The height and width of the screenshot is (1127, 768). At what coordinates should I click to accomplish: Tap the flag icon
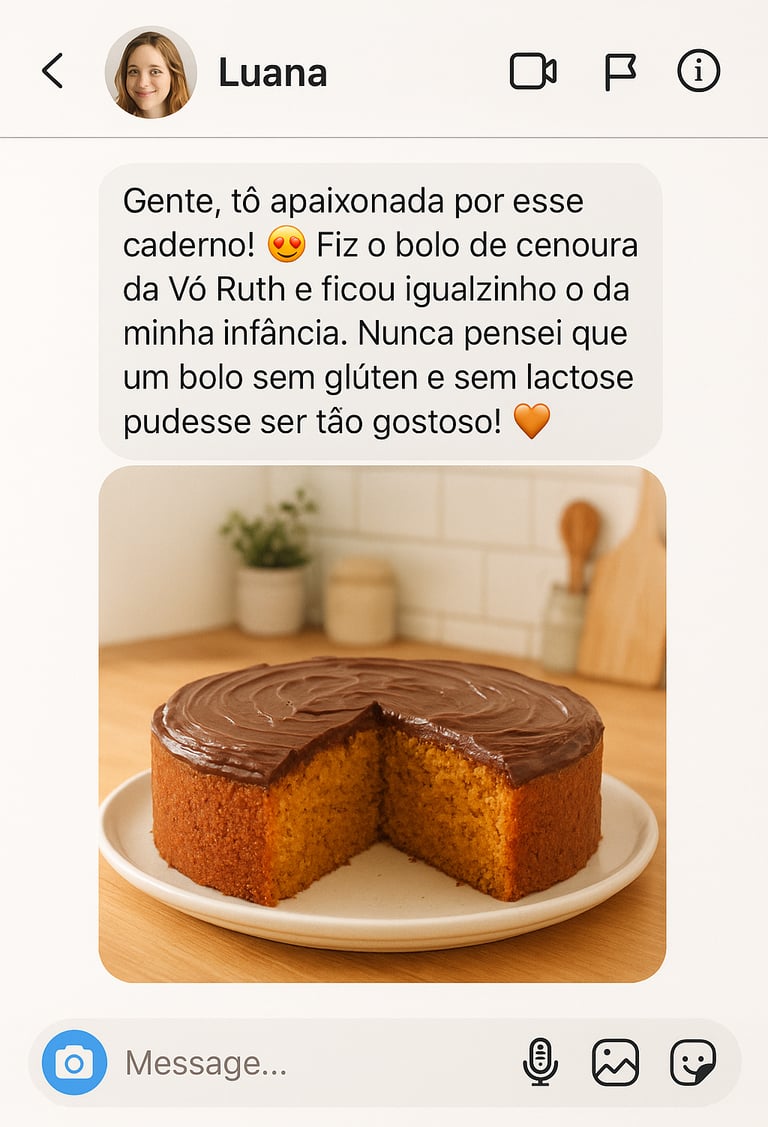pyautogui.click(x=620, y=71)
